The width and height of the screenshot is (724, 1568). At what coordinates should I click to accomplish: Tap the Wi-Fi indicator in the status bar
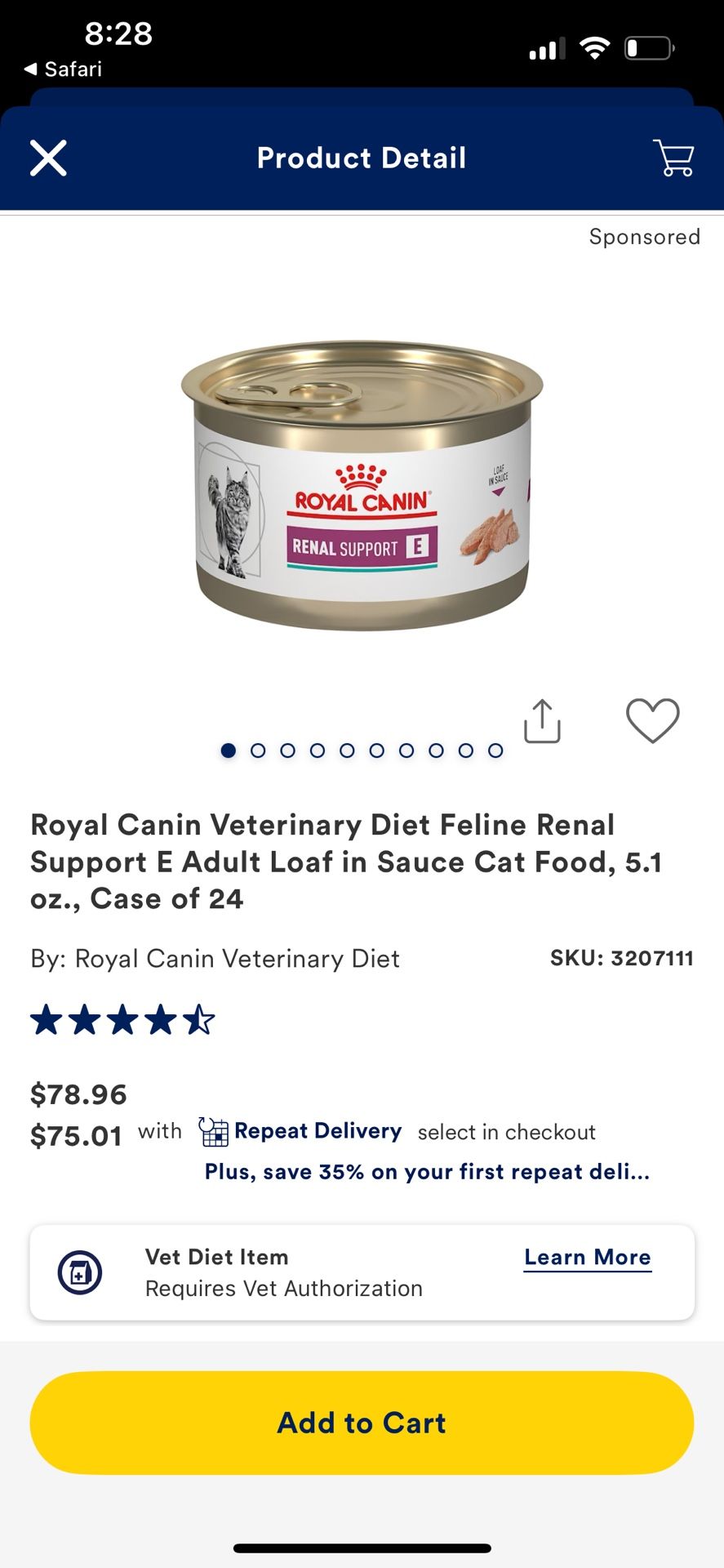595,47
